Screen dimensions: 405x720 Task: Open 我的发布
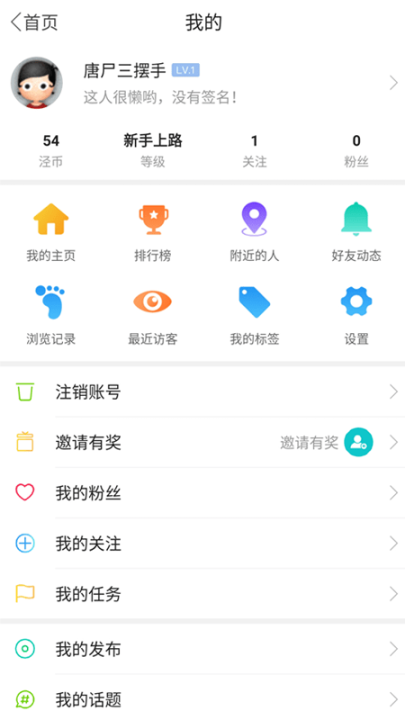pyautogui.click(x=202, y=649)
